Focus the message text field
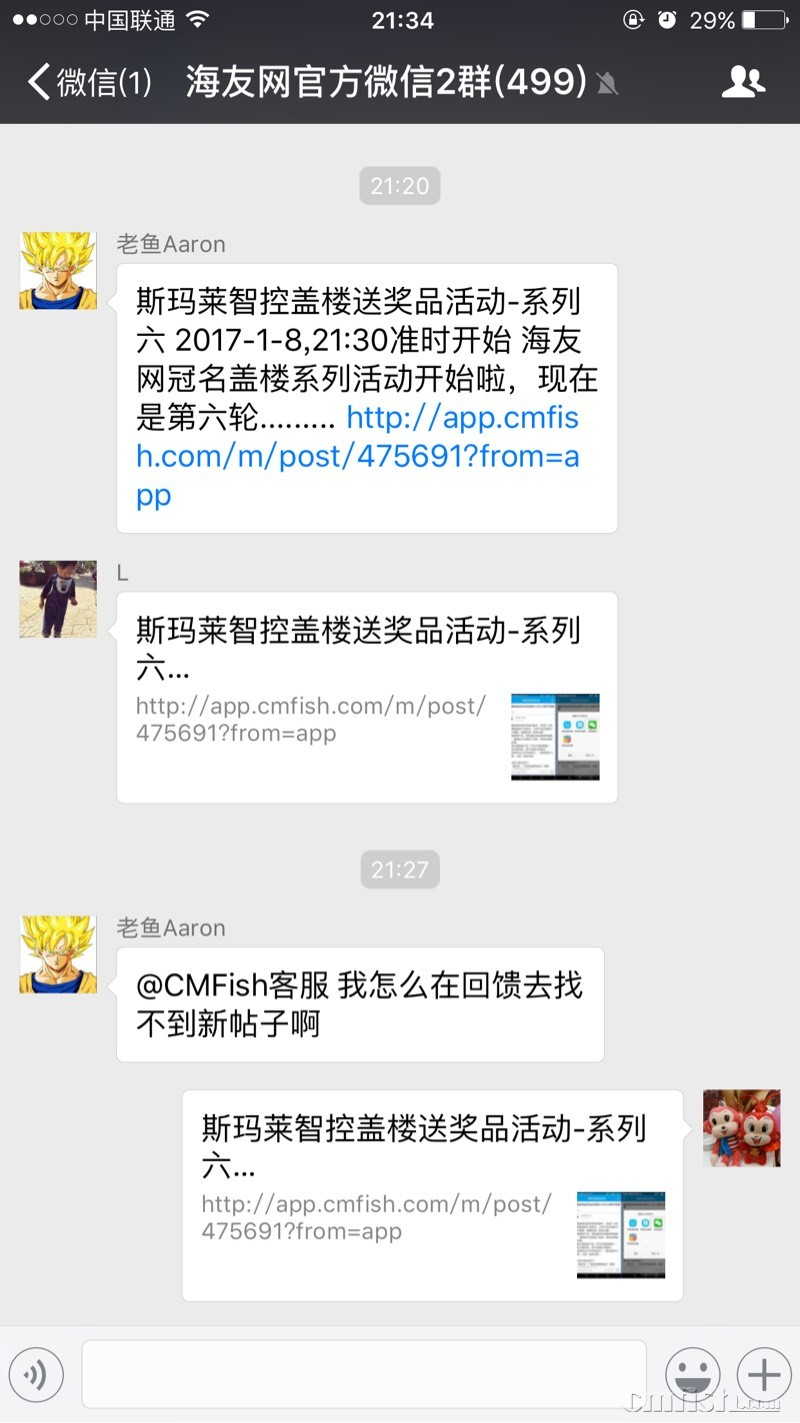 tap(364, 1375)
